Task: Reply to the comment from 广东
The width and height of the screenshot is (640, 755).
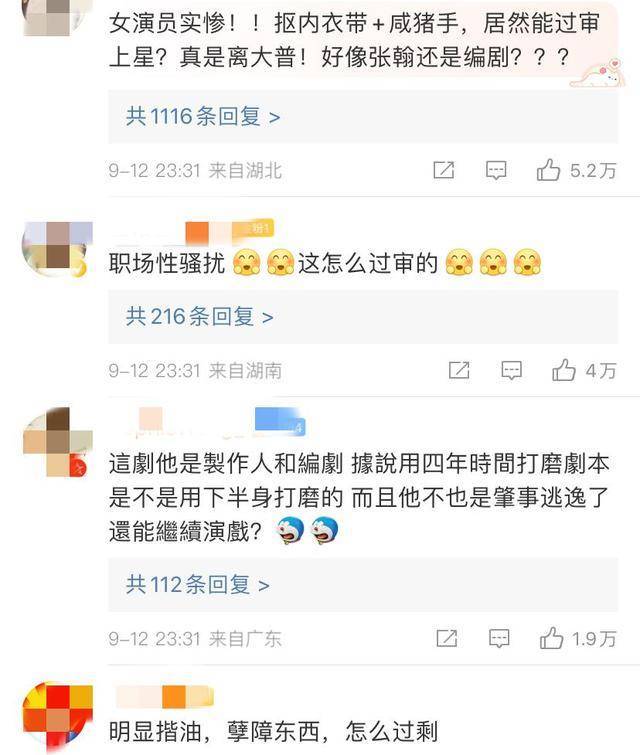Action: click(499, 638)
